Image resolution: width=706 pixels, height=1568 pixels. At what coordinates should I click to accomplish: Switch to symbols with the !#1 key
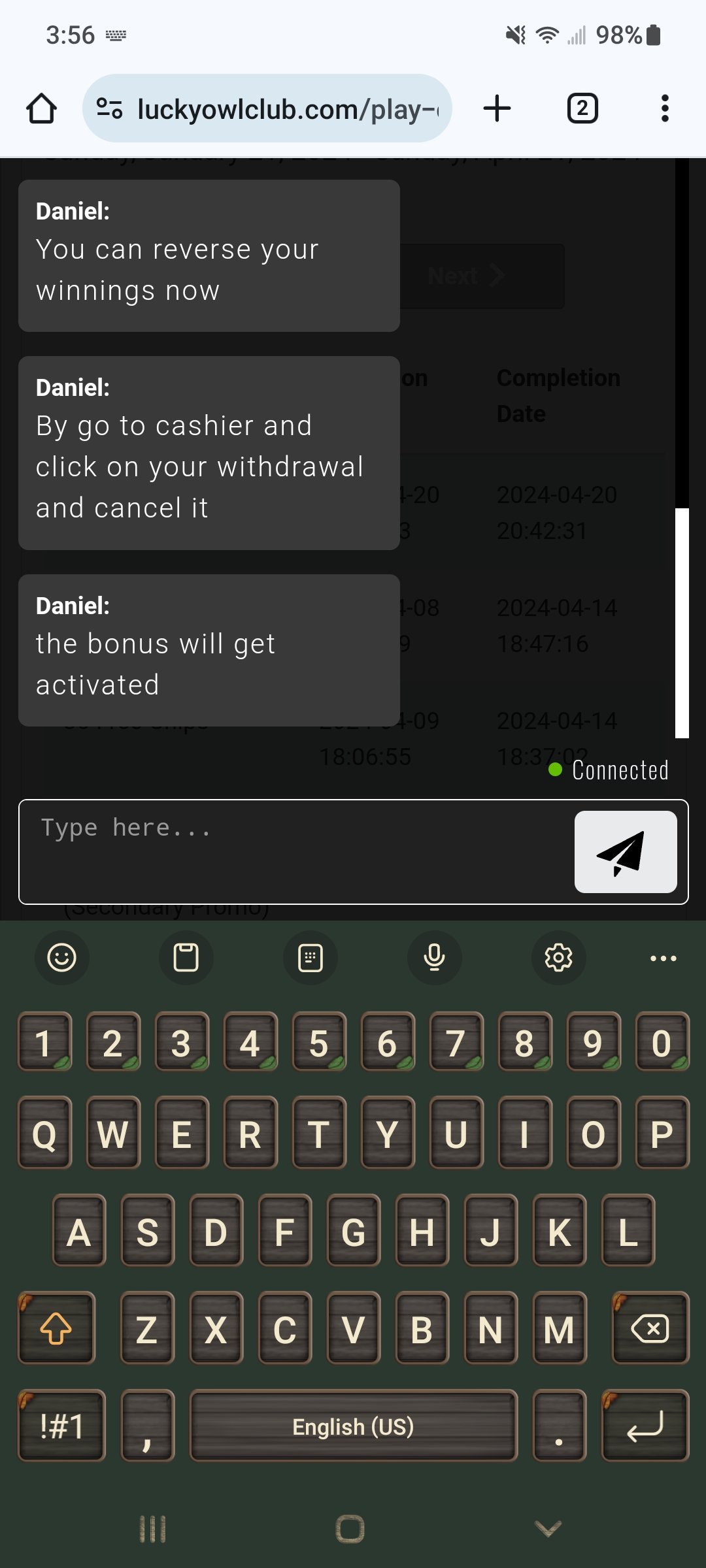tap(61, 1426)
